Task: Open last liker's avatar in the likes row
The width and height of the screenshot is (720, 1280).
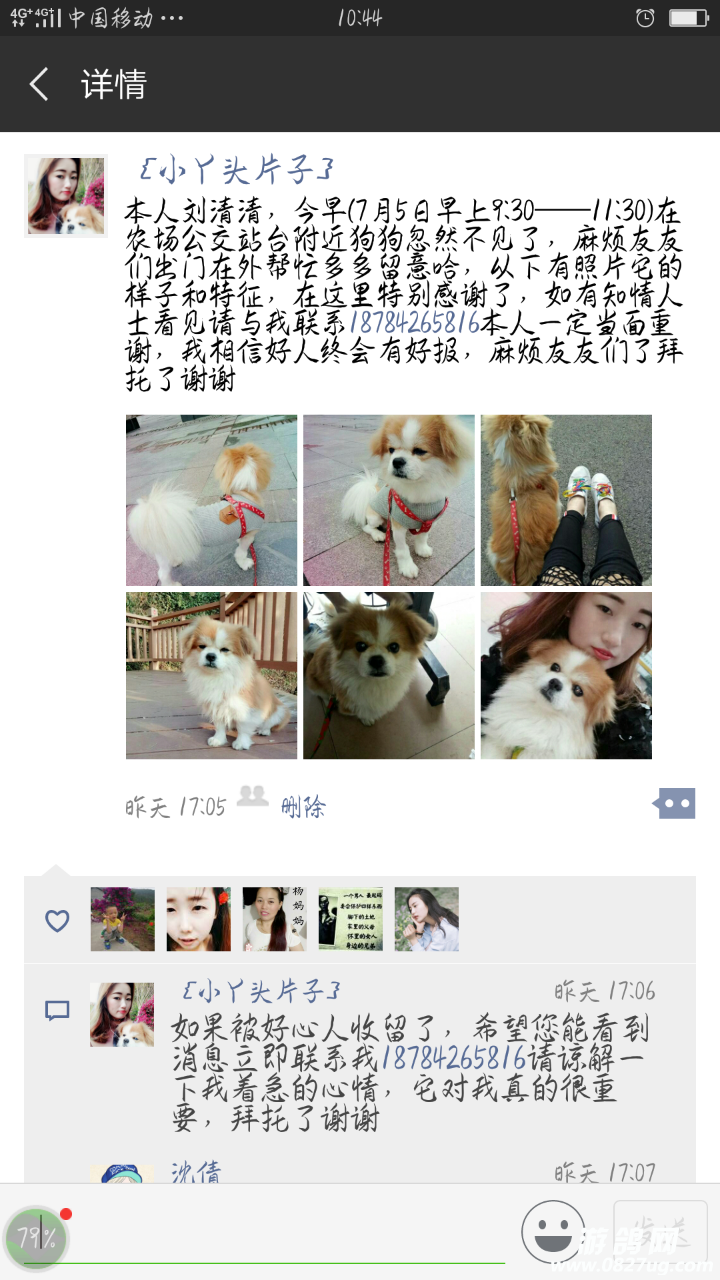Action: [426, 919]
